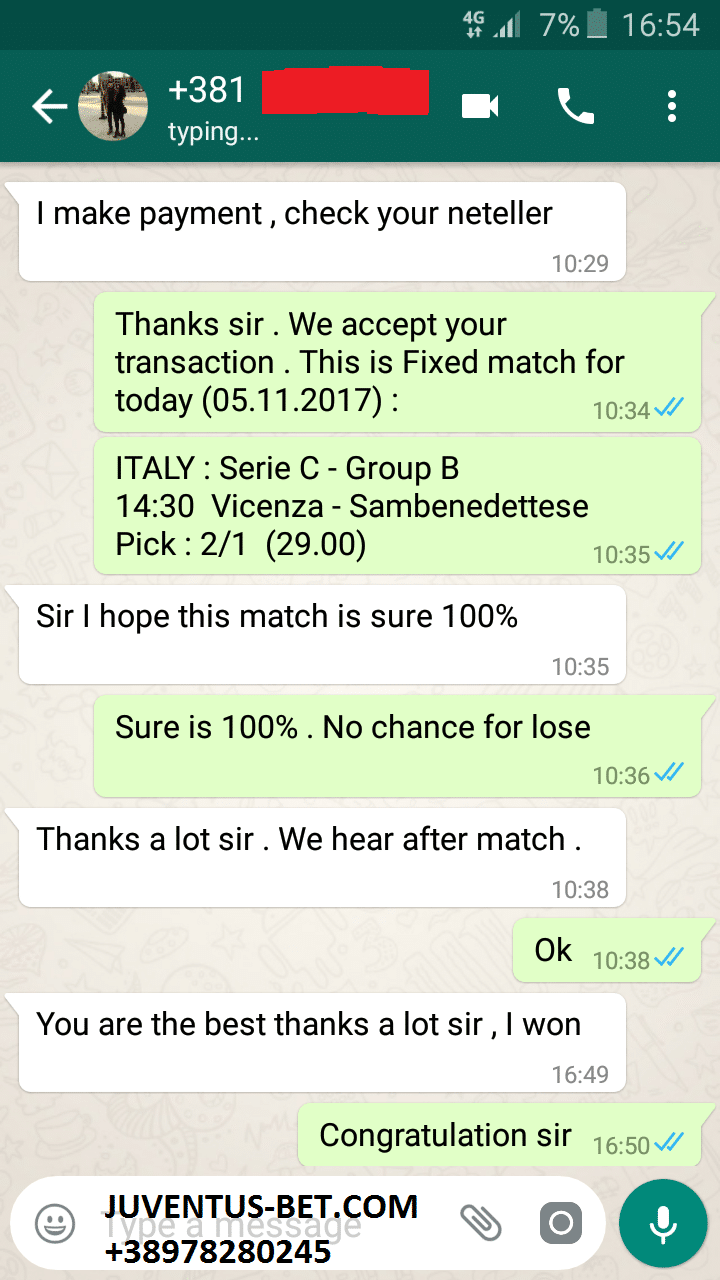Go back to the chat list

48,106
